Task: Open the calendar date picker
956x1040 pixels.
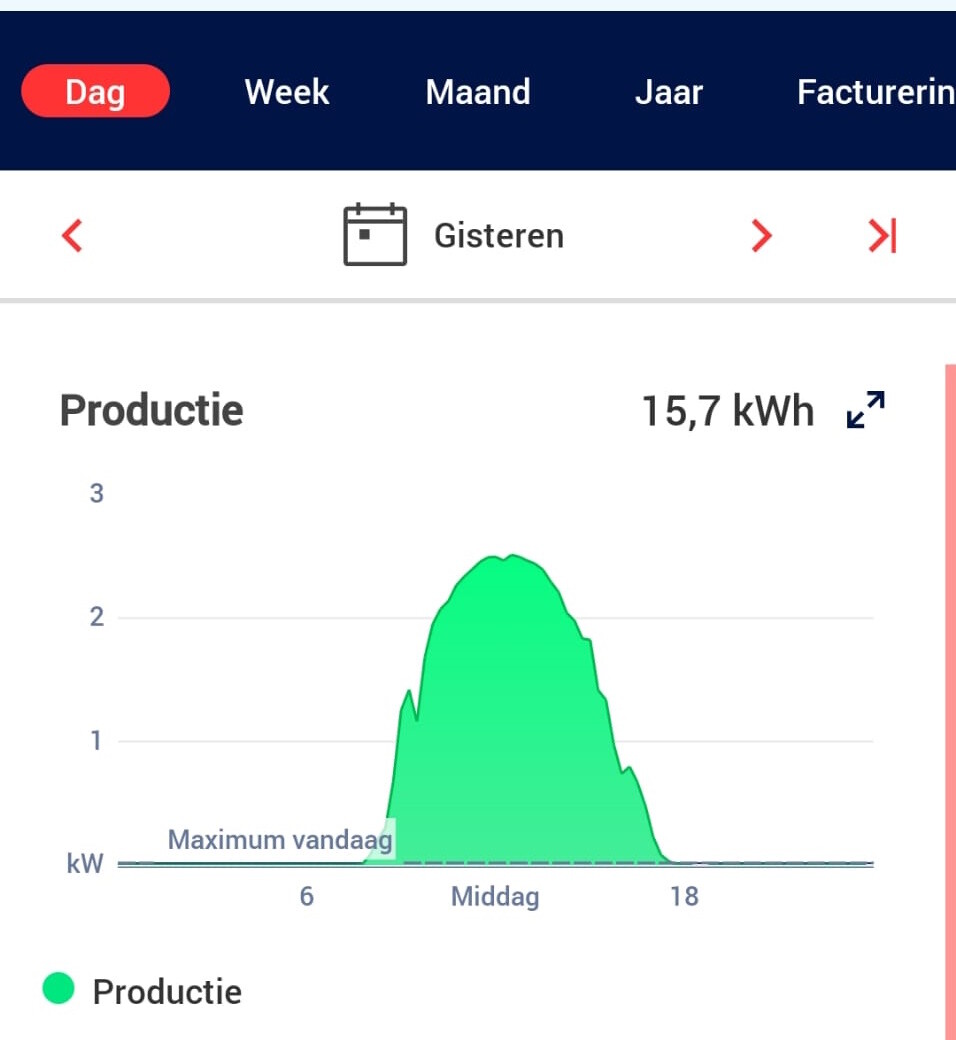Action: pyautogui.click(x=375, y=235)
